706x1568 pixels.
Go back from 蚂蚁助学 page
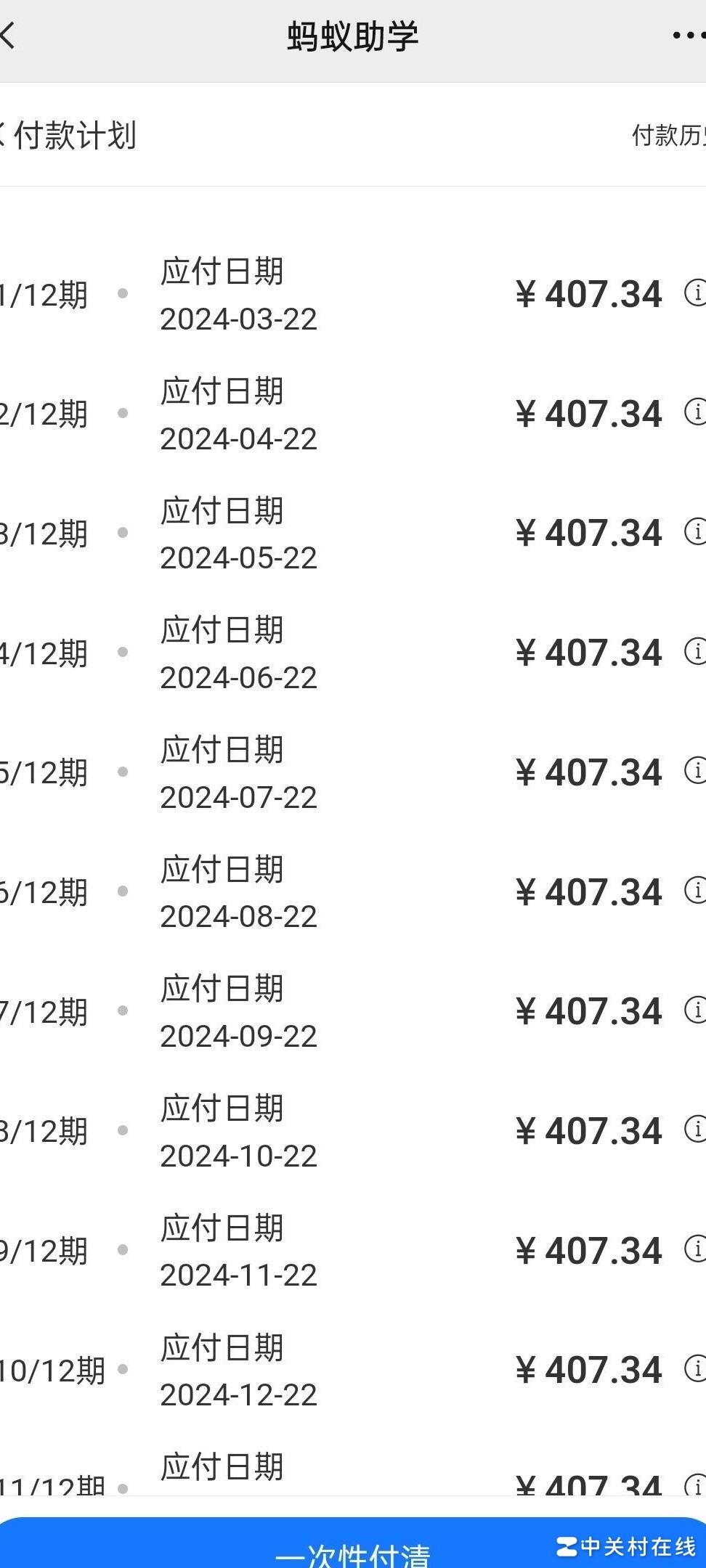pos(7,35)
